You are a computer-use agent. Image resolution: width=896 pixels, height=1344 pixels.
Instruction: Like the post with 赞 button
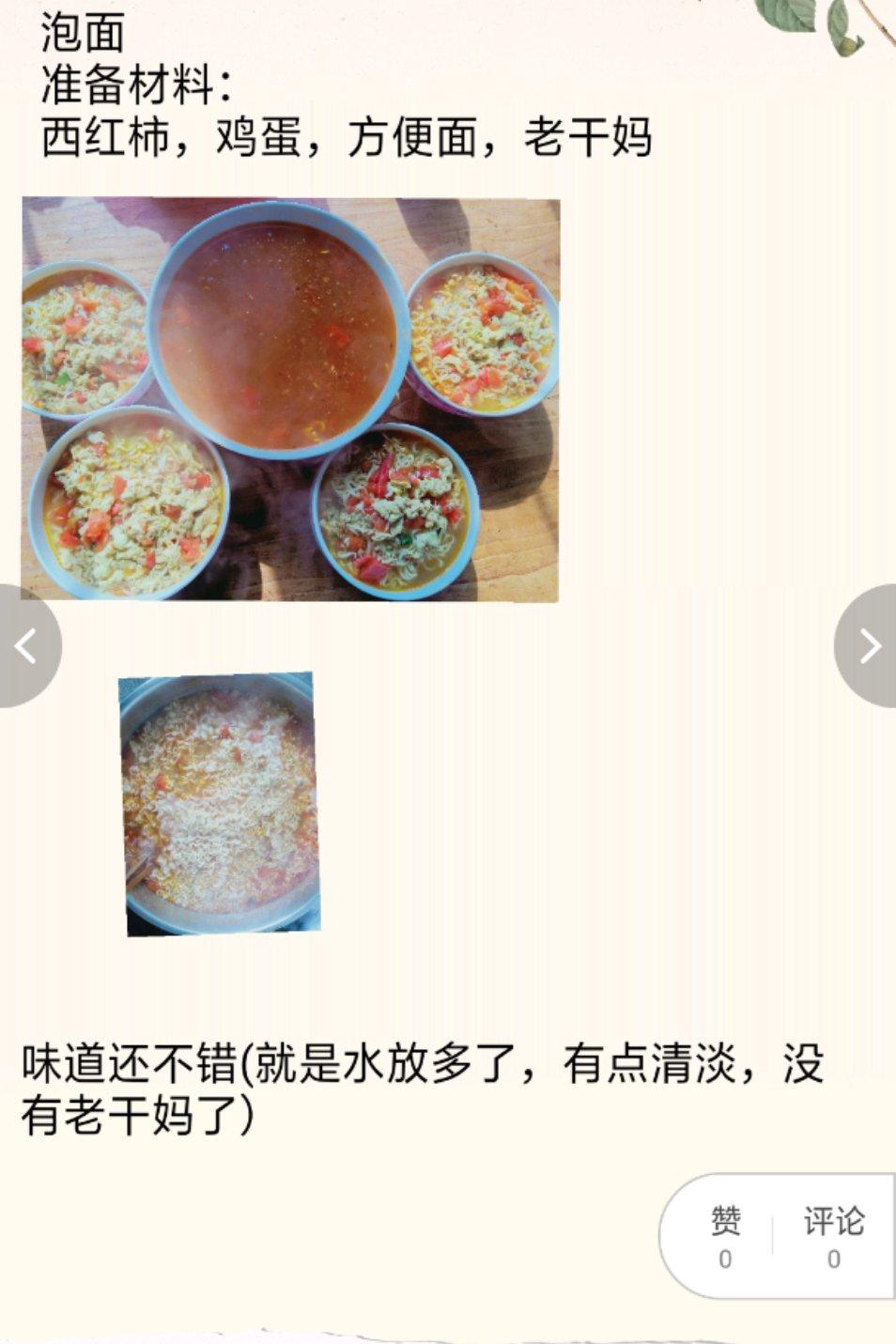click(725, 1237)
